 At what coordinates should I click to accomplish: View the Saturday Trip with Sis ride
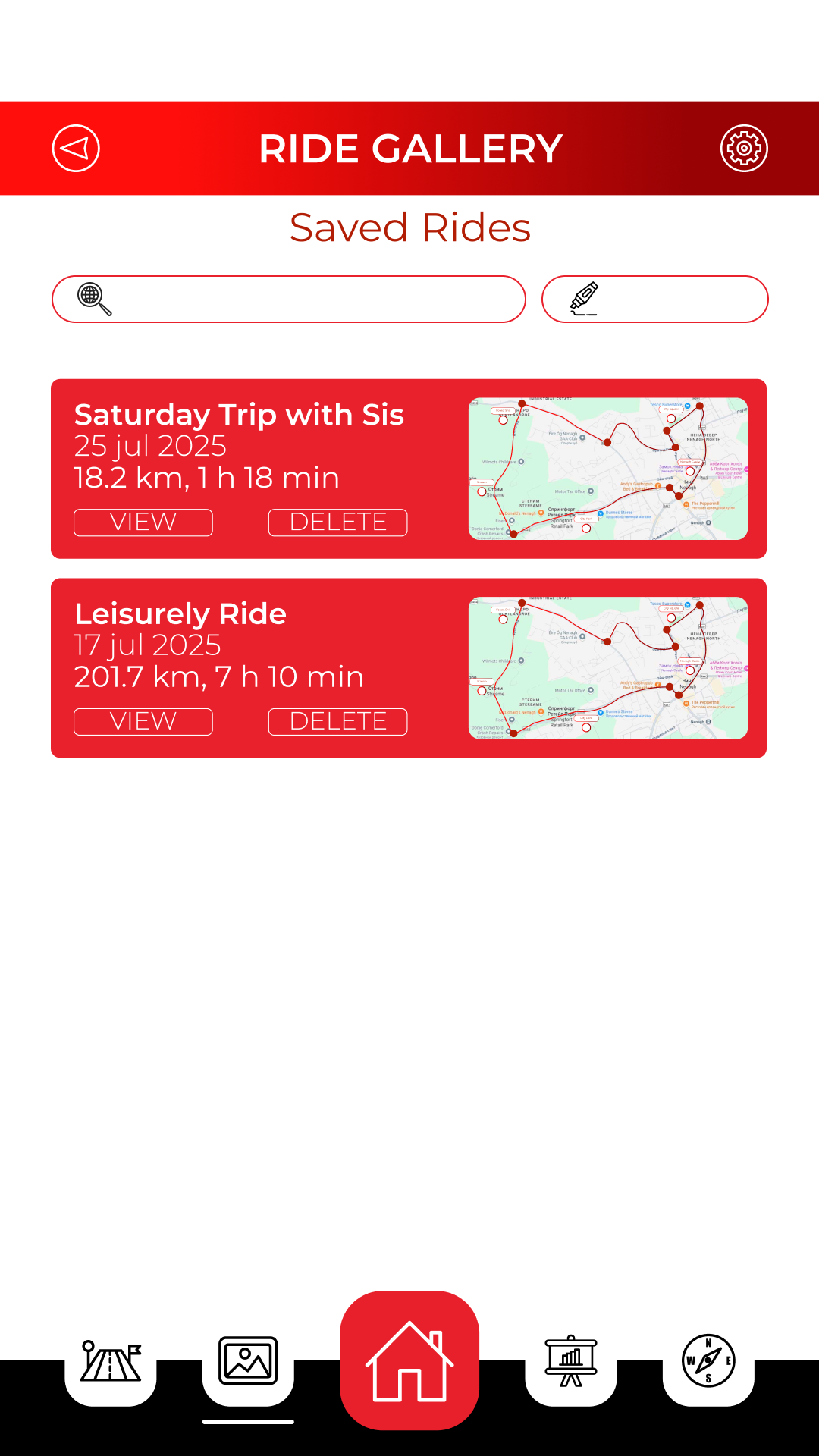[143, 522]
